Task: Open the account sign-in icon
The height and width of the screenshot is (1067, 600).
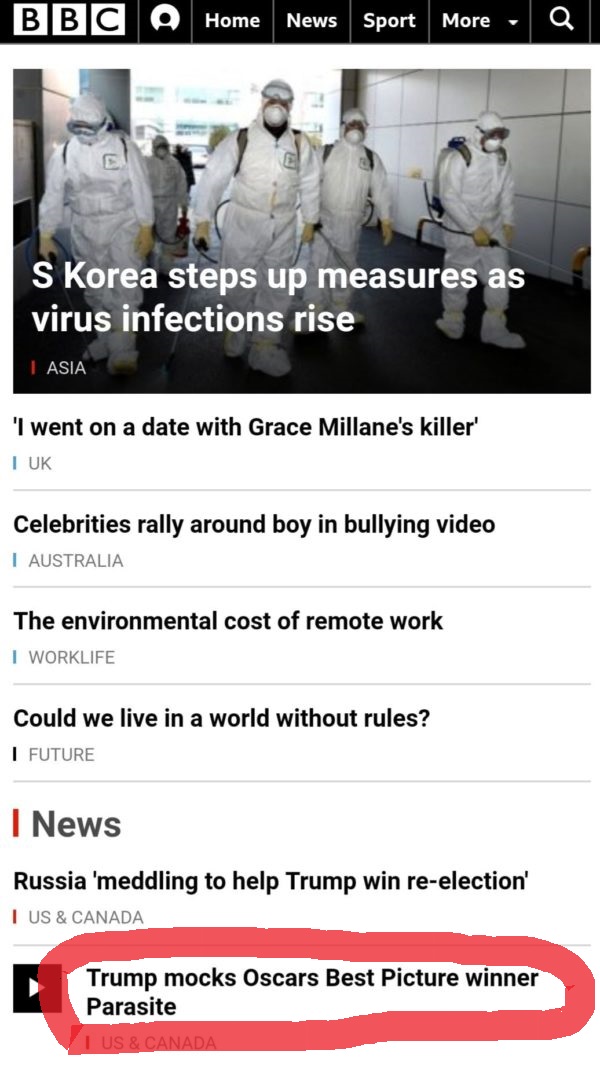Action: click(x=165, y=21)
